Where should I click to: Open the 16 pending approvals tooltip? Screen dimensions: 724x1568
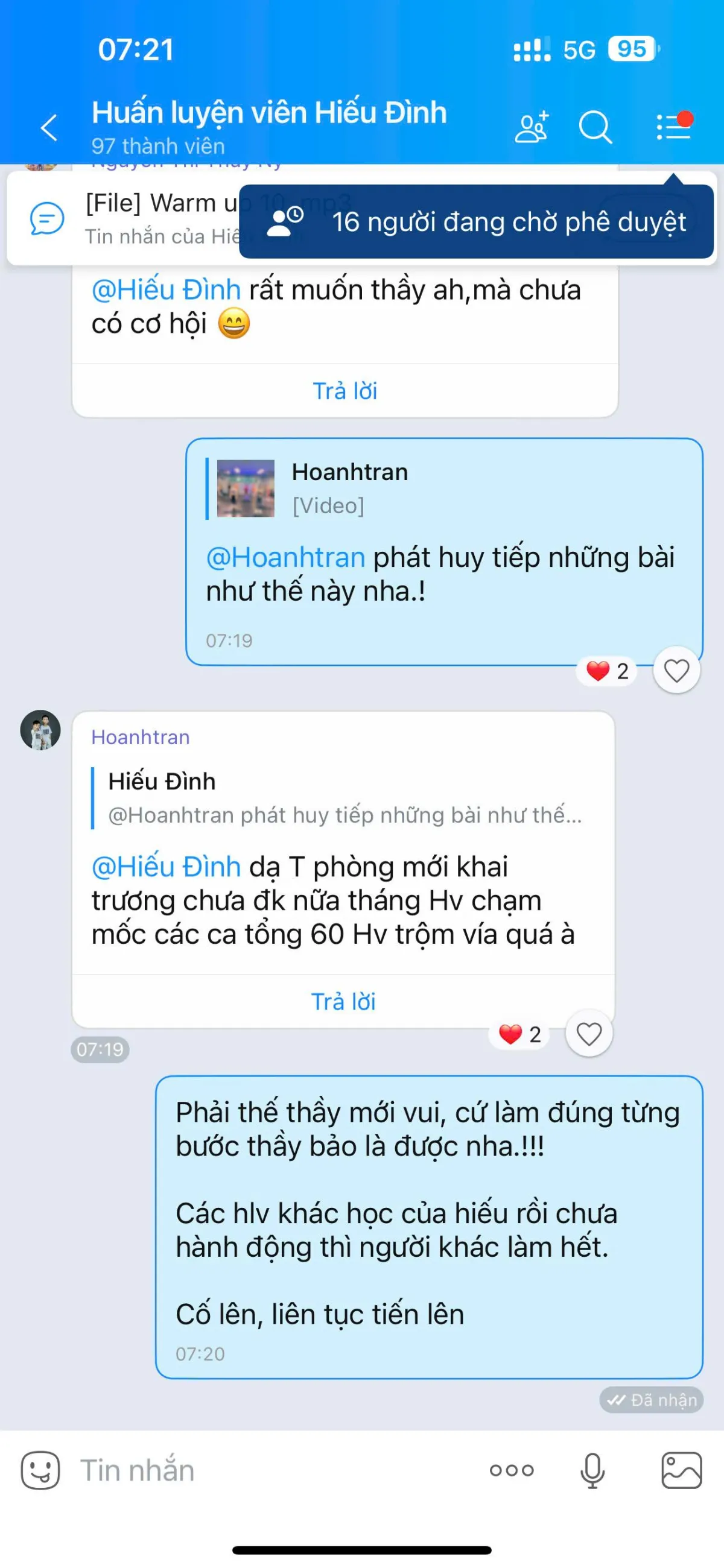pyautogui.click(x=476, y=221)
